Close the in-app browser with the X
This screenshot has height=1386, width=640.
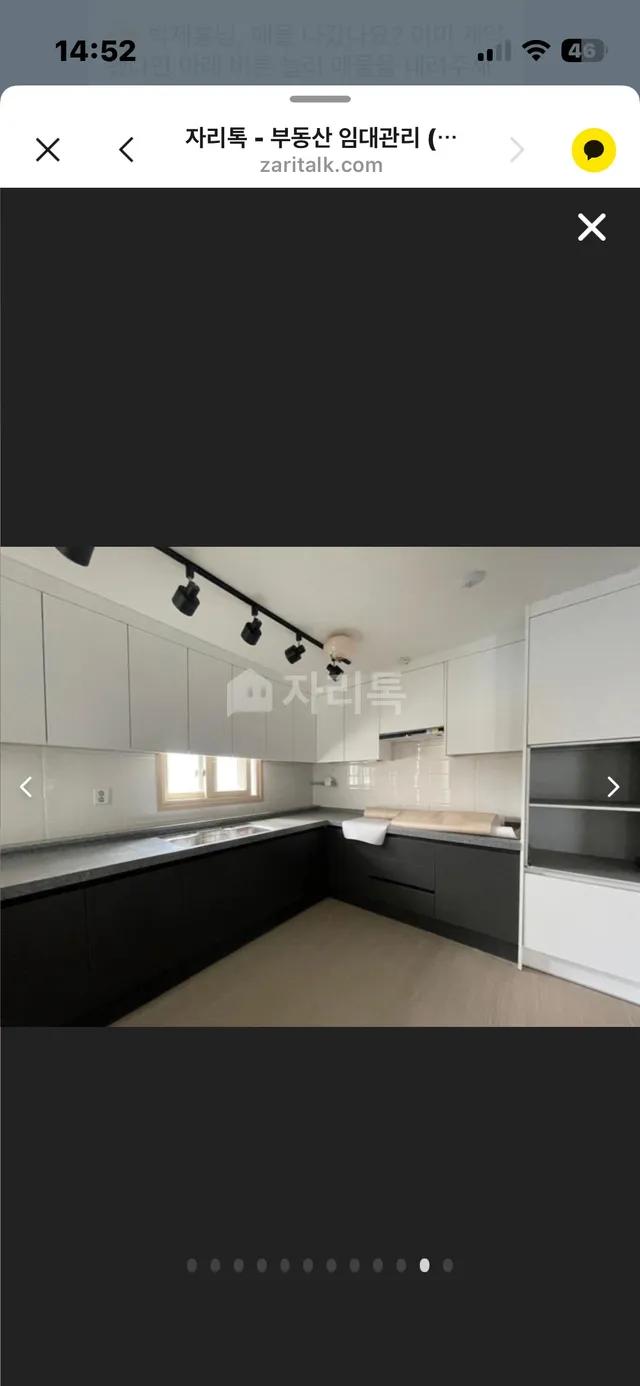[x=48, y=150]
